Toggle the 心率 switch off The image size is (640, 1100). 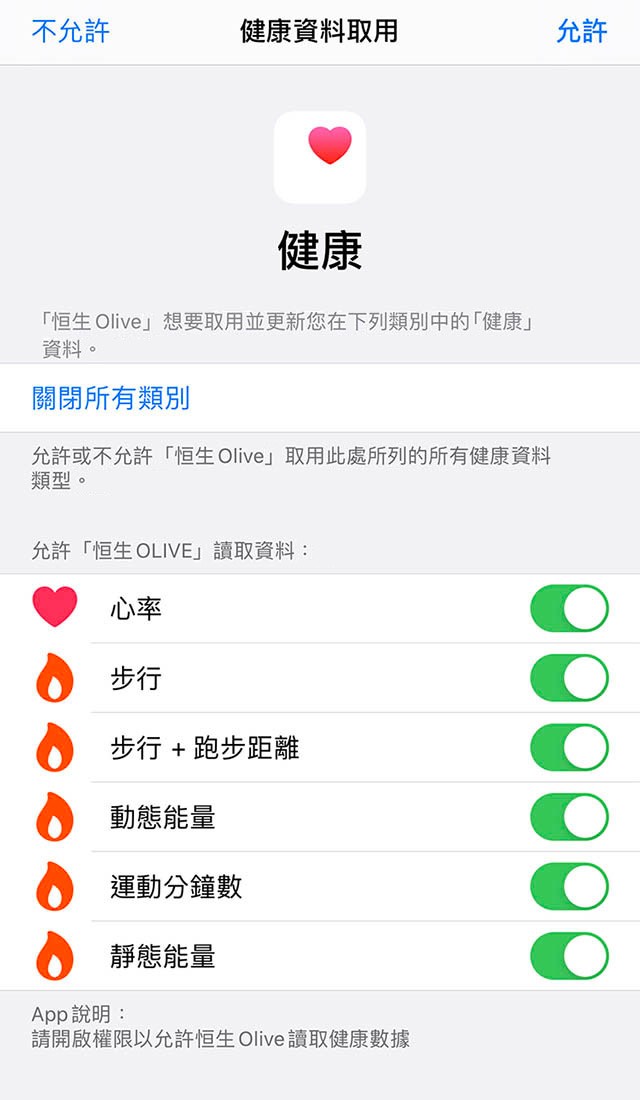pyautogui.click(x=569, y=608)
